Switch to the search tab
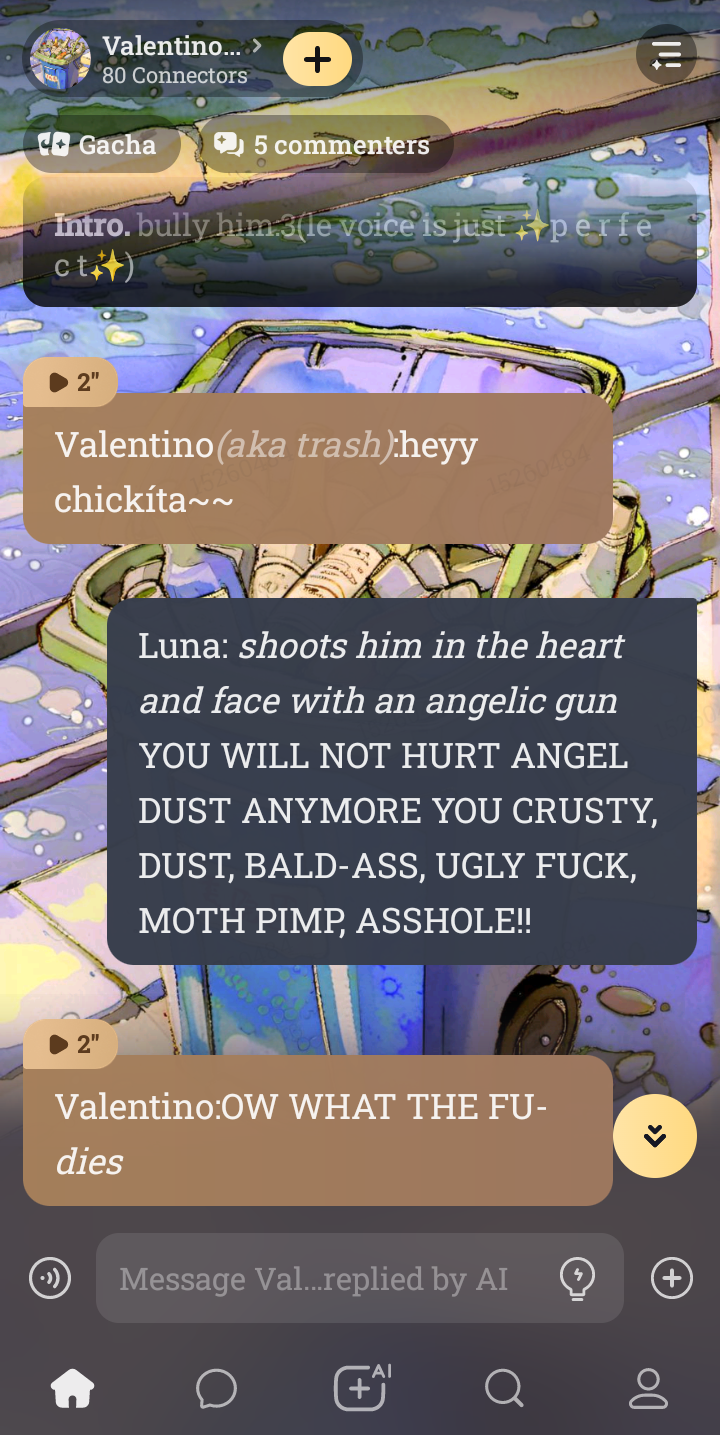Viewport: 720px width, 1435px height. coord(504,1389)
